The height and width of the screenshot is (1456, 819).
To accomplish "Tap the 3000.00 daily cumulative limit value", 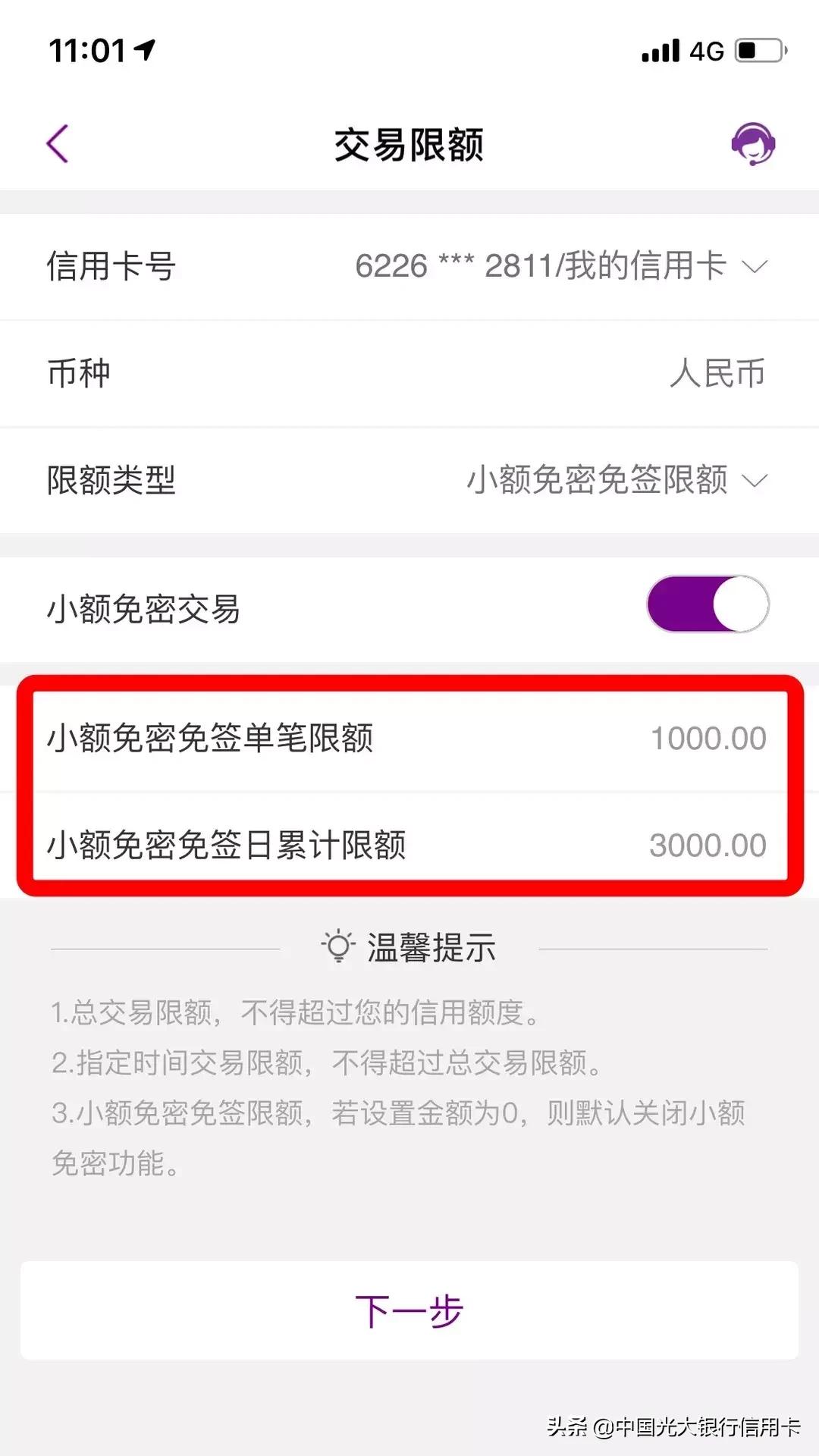I will (708, 844).
